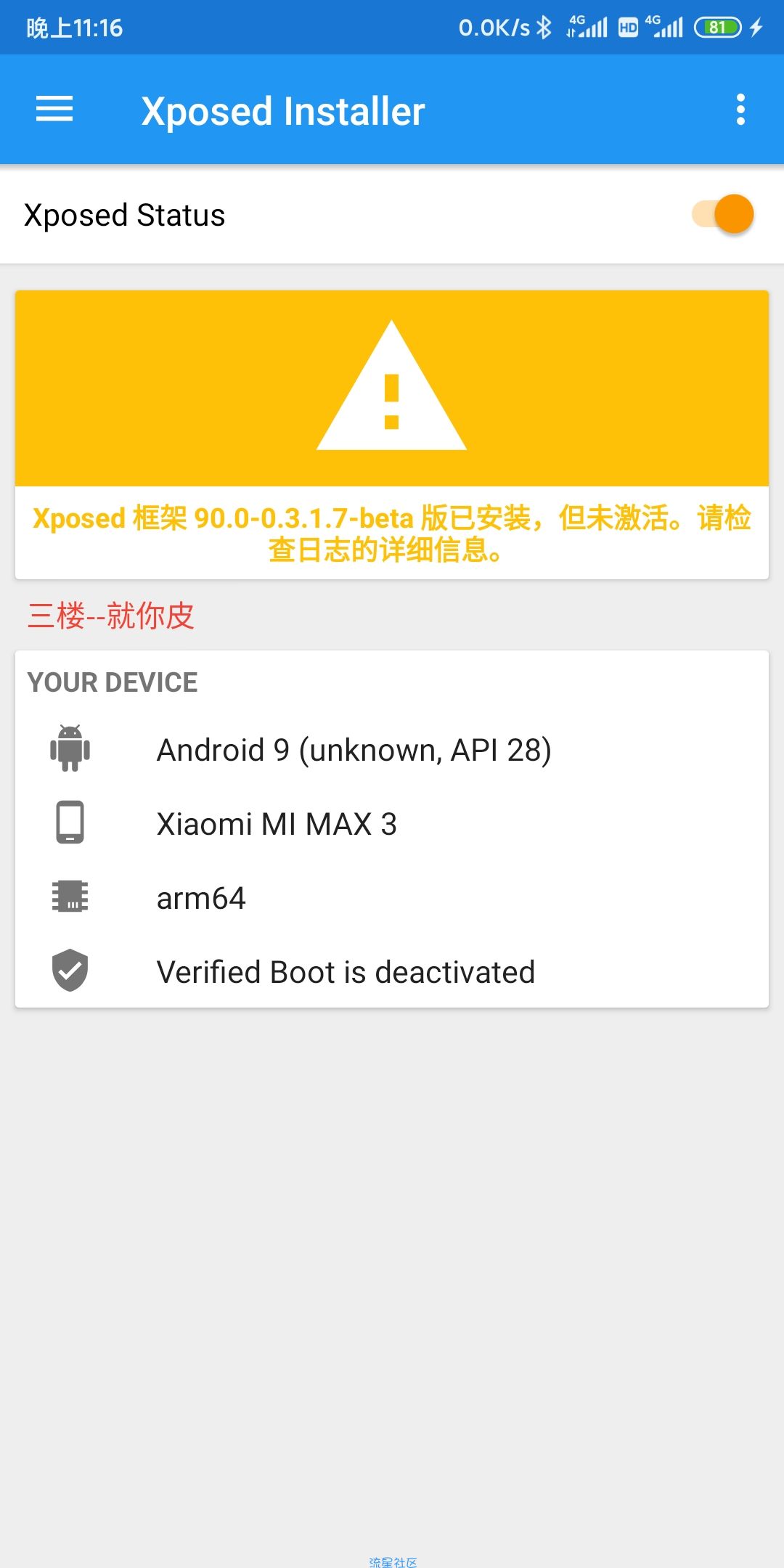Open the overflow menu
Image resolution: width=784 pixels, height=1568 pixels.
point(740,110)
